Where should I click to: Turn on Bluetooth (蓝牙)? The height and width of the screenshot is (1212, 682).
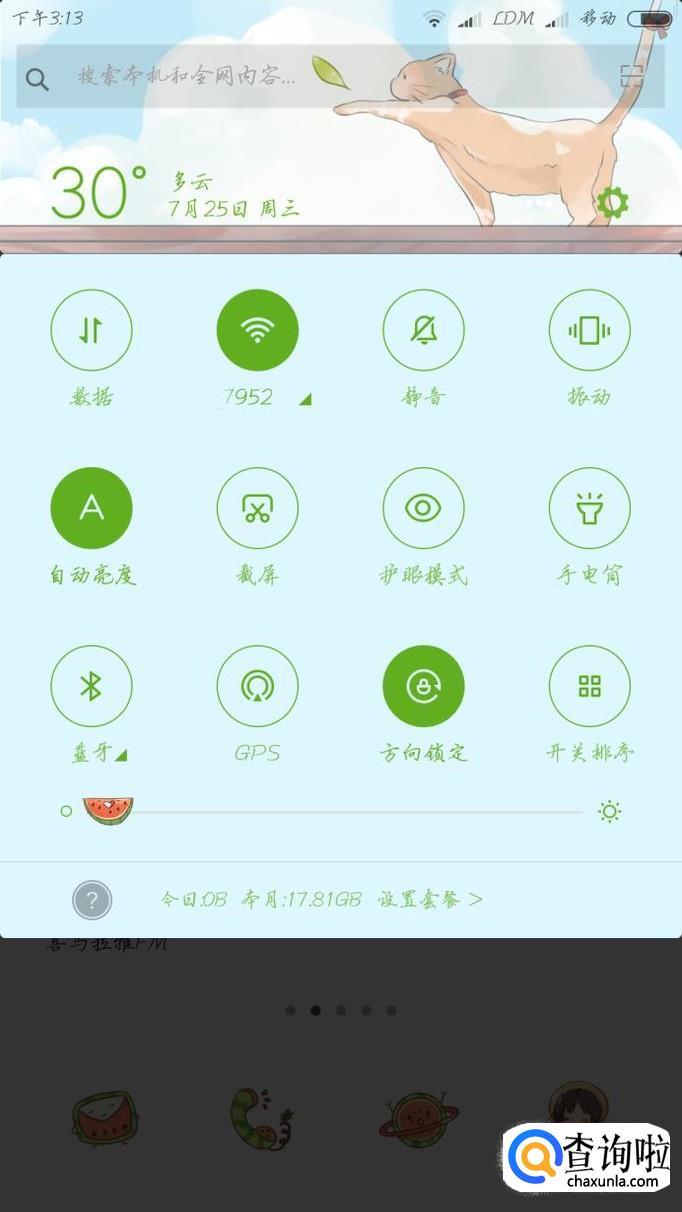pyautogui.click(x=91, y=686)
